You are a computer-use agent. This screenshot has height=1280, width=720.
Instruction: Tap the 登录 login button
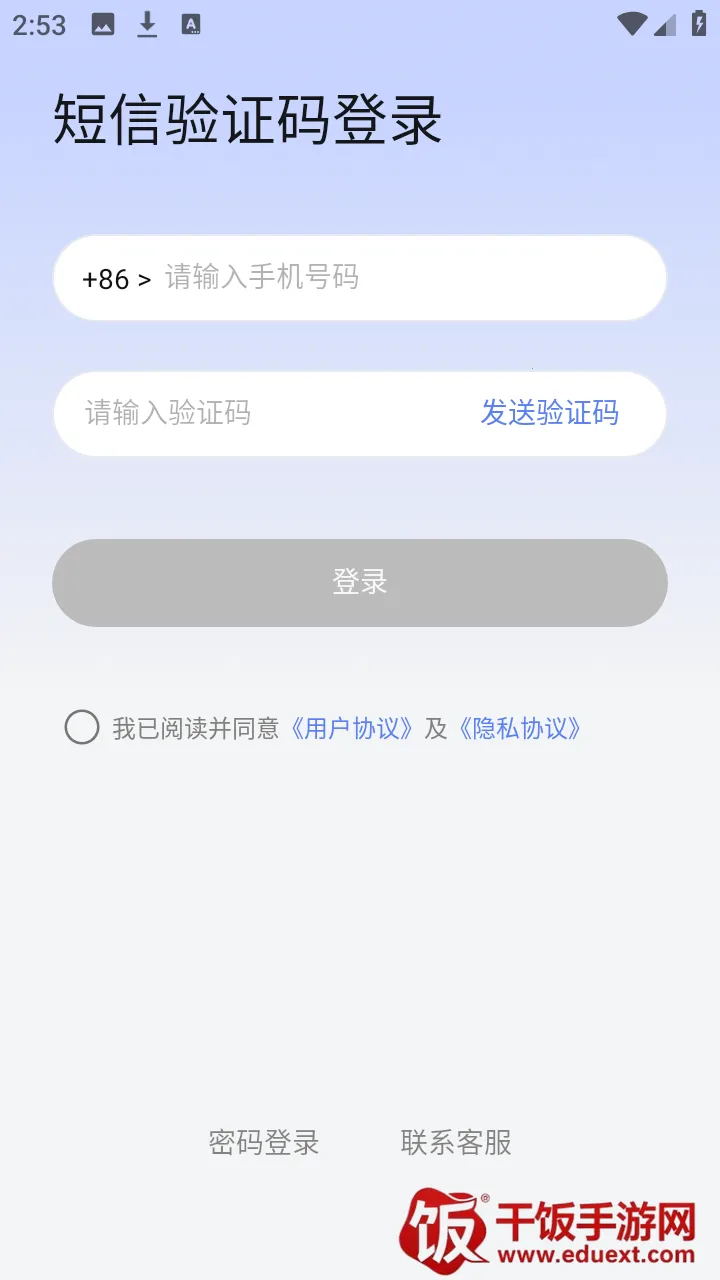[x=360, y=583]
